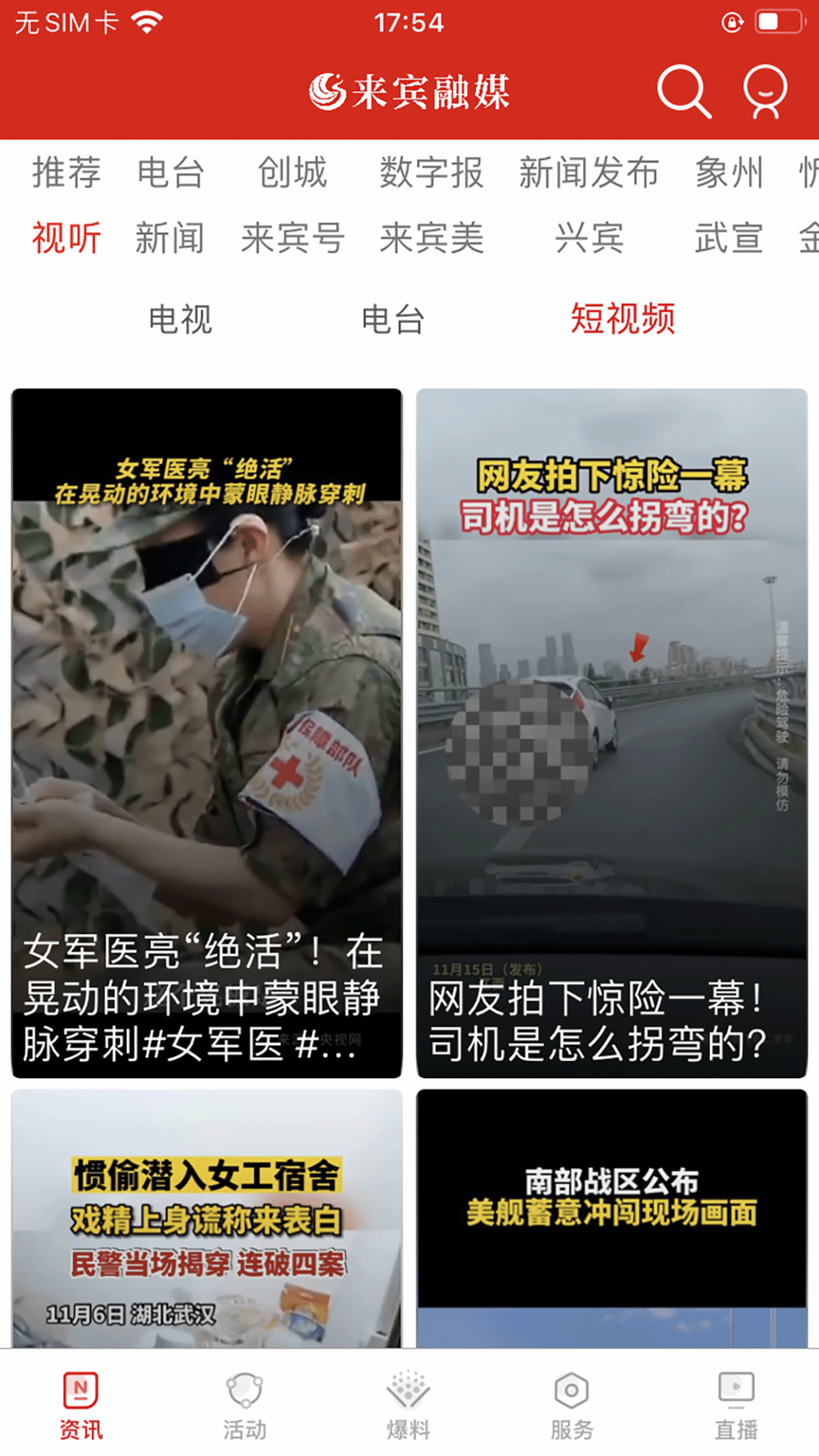This screenshot has height=1456, width=819.
Task: Open the 数字报 section
Action: (x=433, y=173)
